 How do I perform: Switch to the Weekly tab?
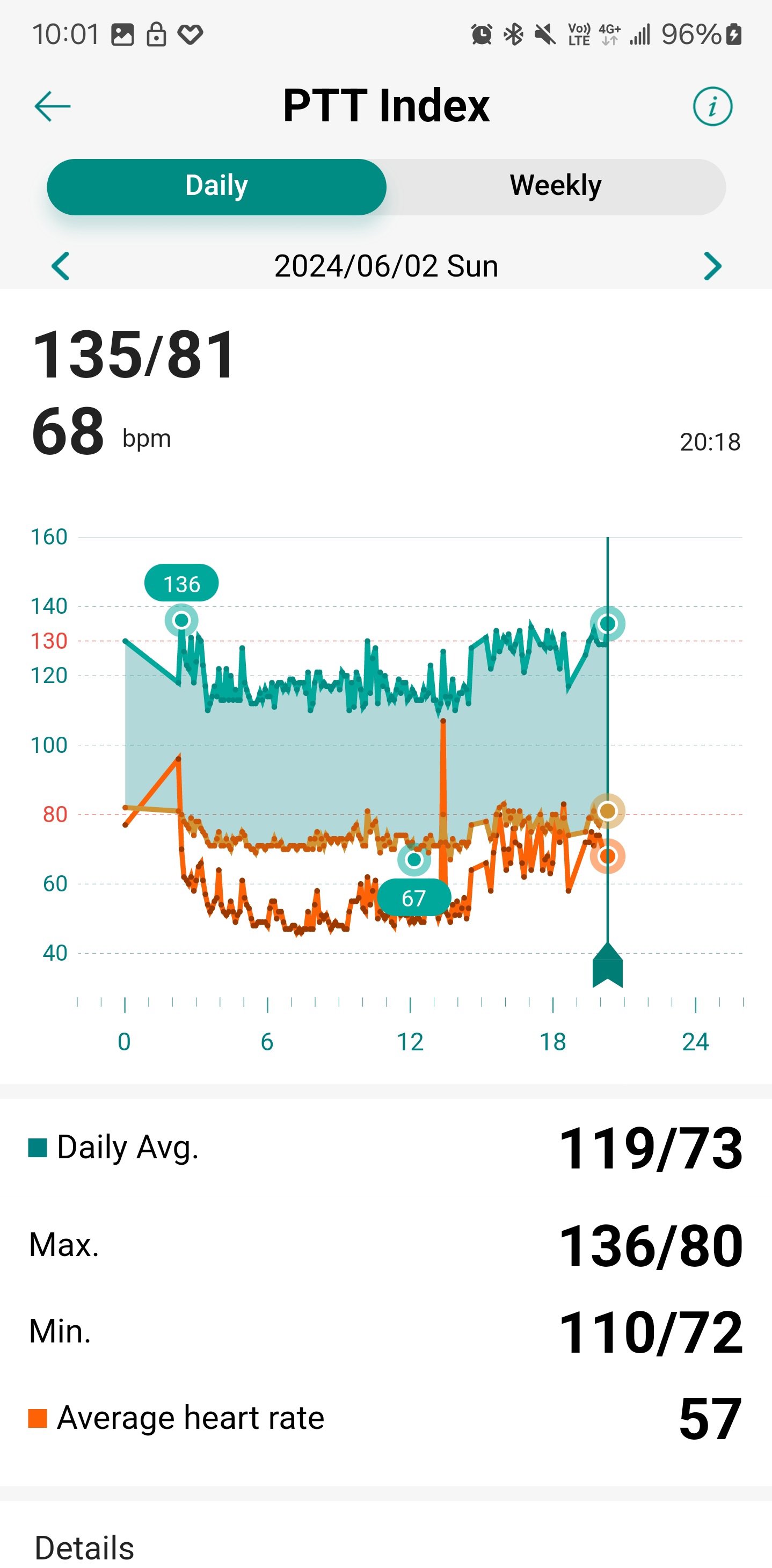(x=556, y=186)
